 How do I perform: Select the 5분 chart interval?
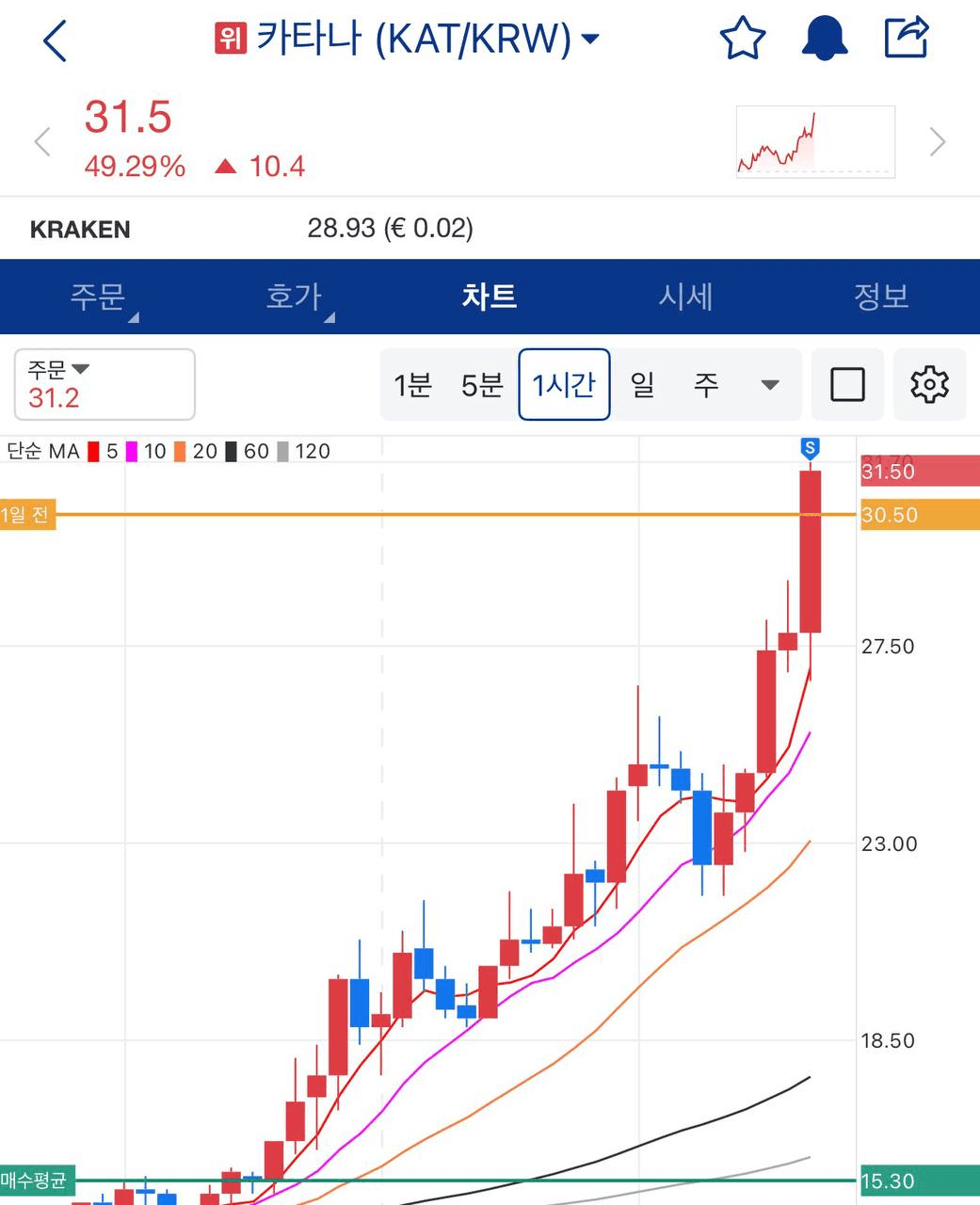coord(482,384)
